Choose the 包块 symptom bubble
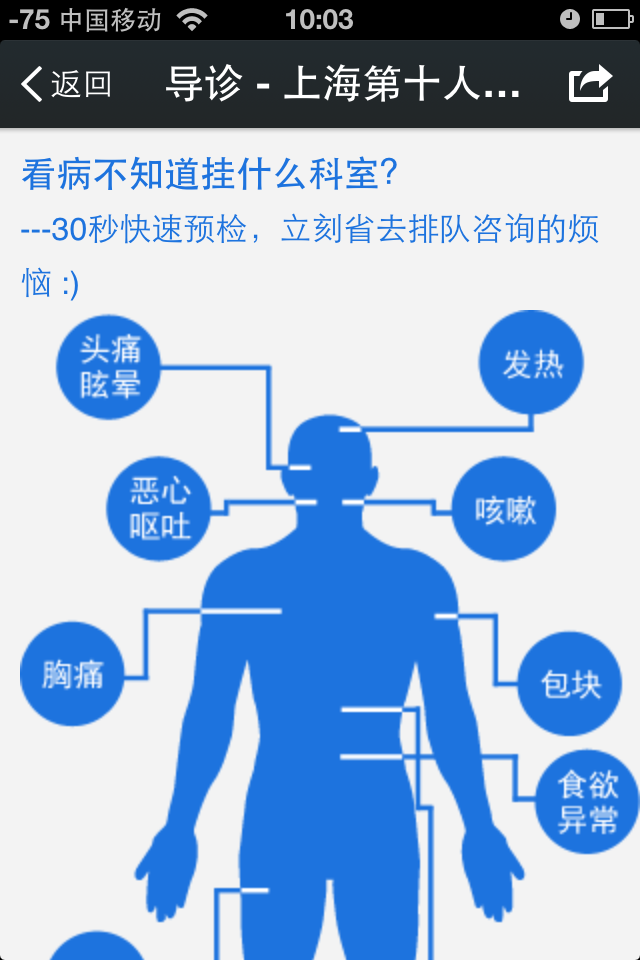 pos(570,684)
